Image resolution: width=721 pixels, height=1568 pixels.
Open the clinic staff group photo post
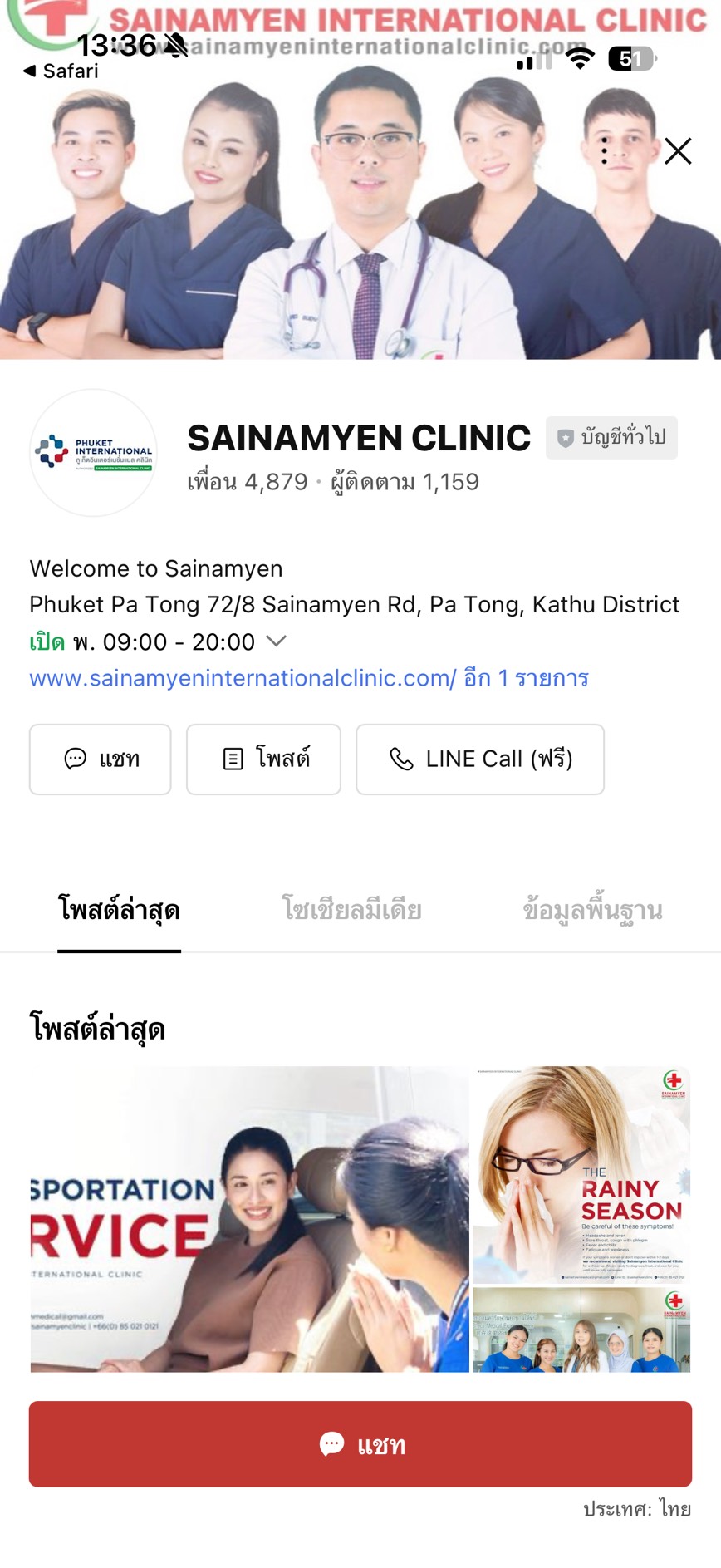(x=581, y=1330)
